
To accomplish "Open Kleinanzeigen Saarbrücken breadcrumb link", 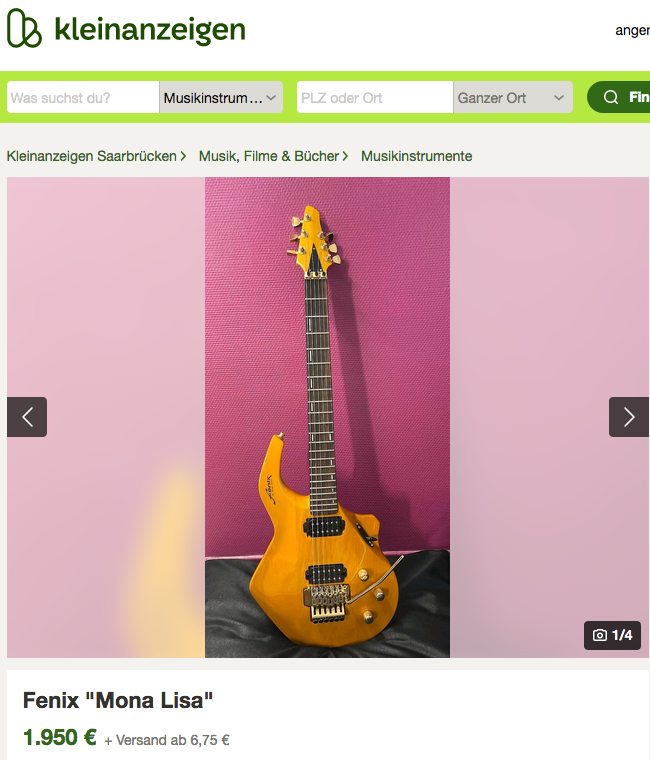I will tap(92, 156).
